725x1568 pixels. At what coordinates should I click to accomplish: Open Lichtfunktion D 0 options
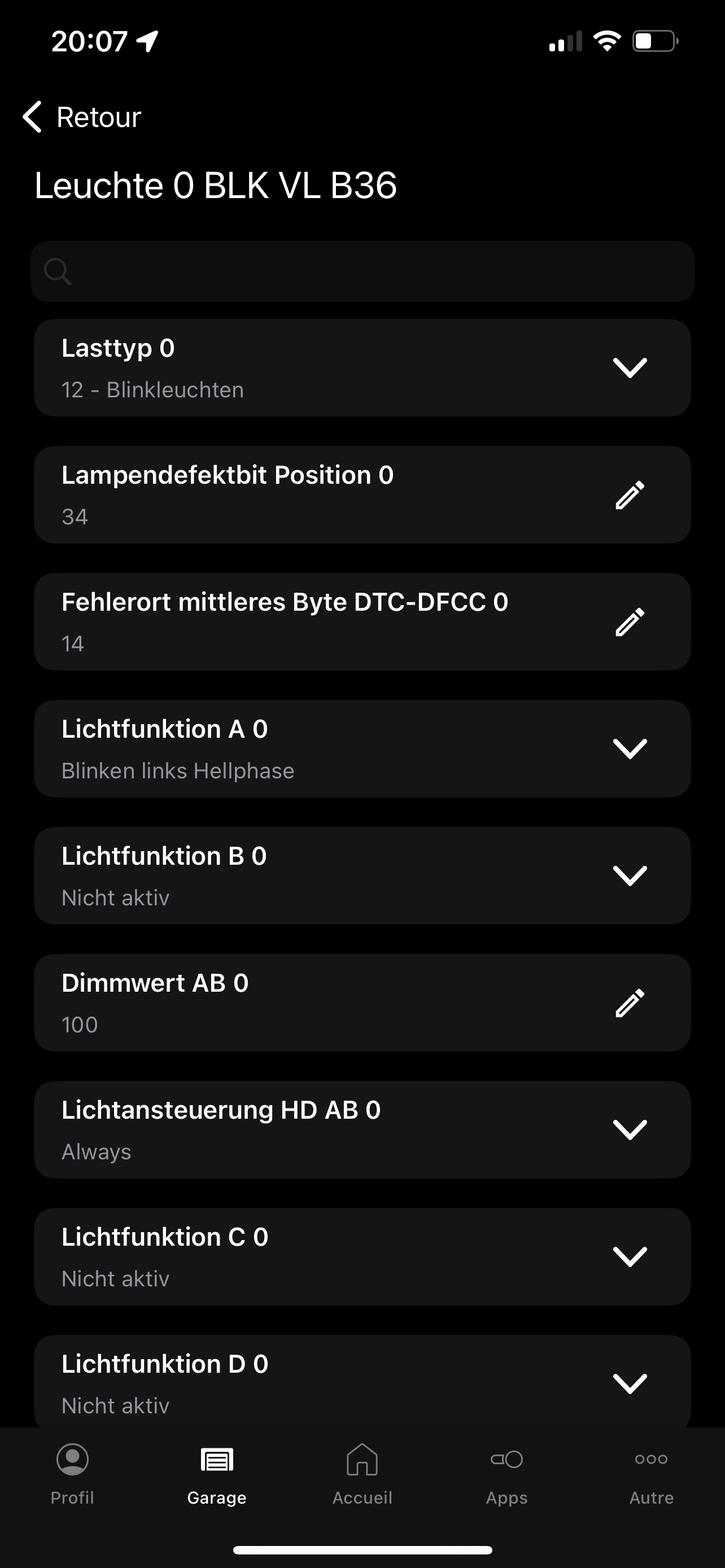click(x=630, y=1383)
